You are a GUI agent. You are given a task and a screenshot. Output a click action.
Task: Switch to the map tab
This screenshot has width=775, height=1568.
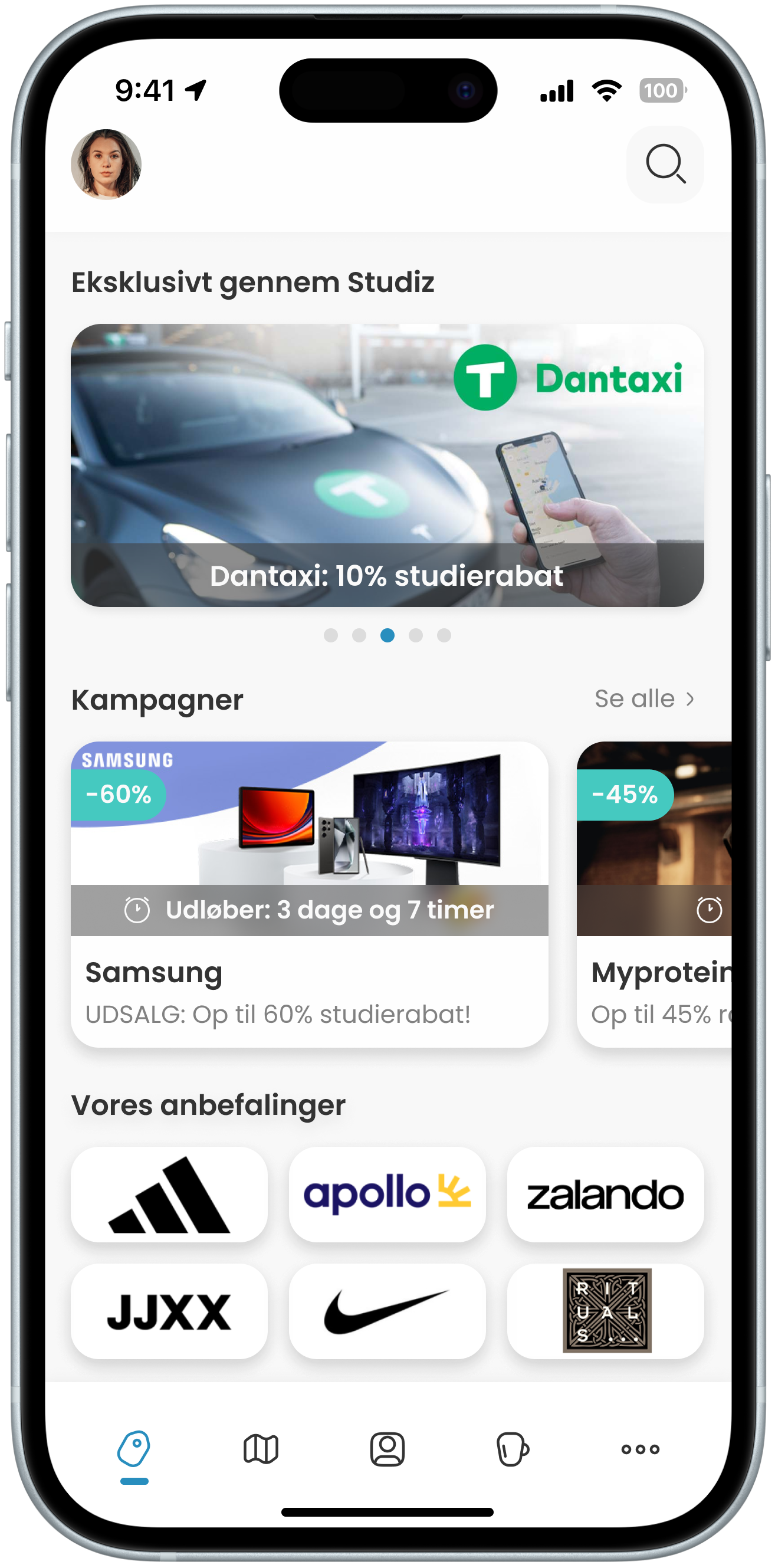[261, 1449]
